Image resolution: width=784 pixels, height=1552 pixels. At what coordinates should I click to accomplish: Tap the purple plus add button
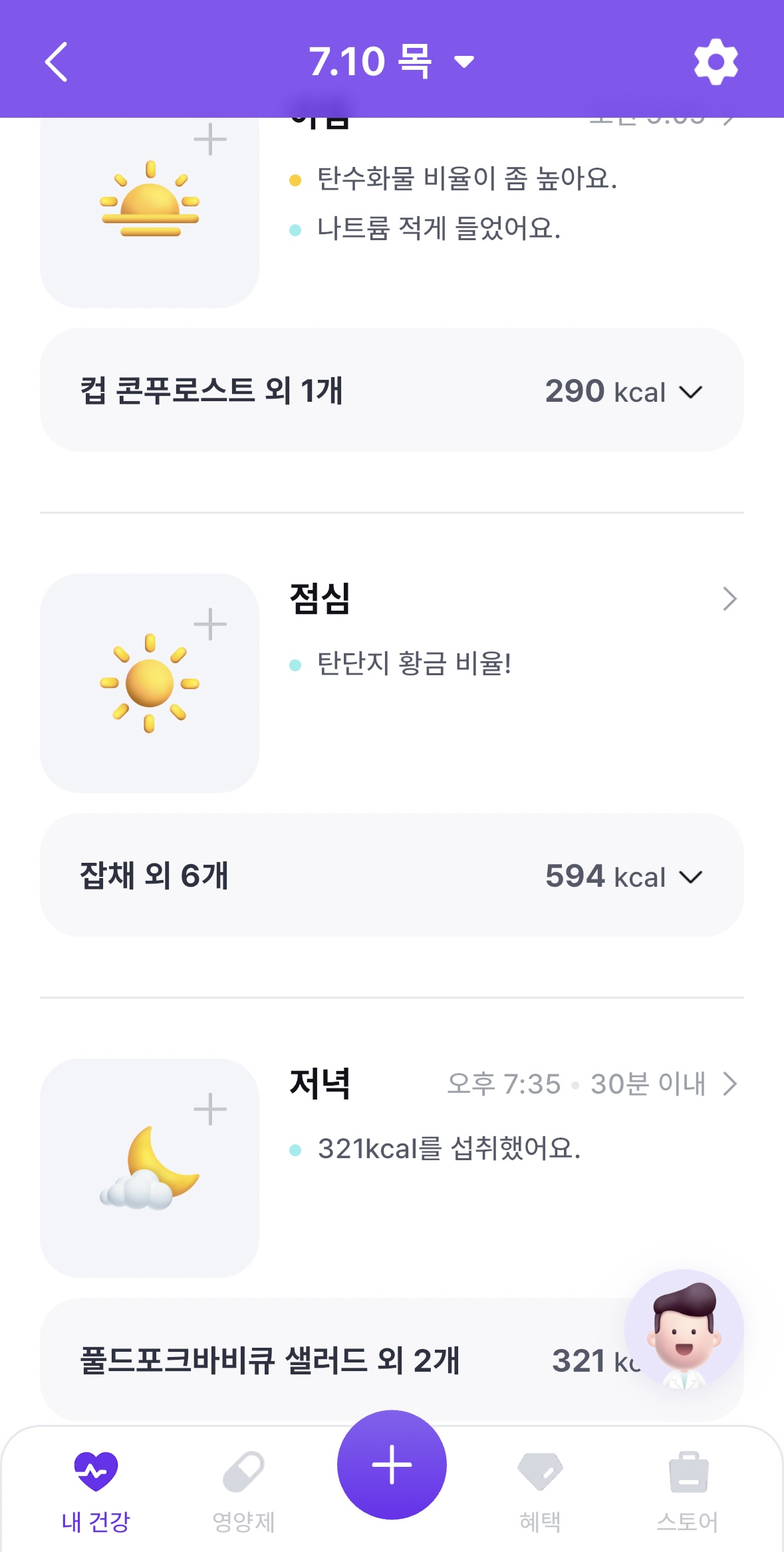click(x=392, y=1465)
